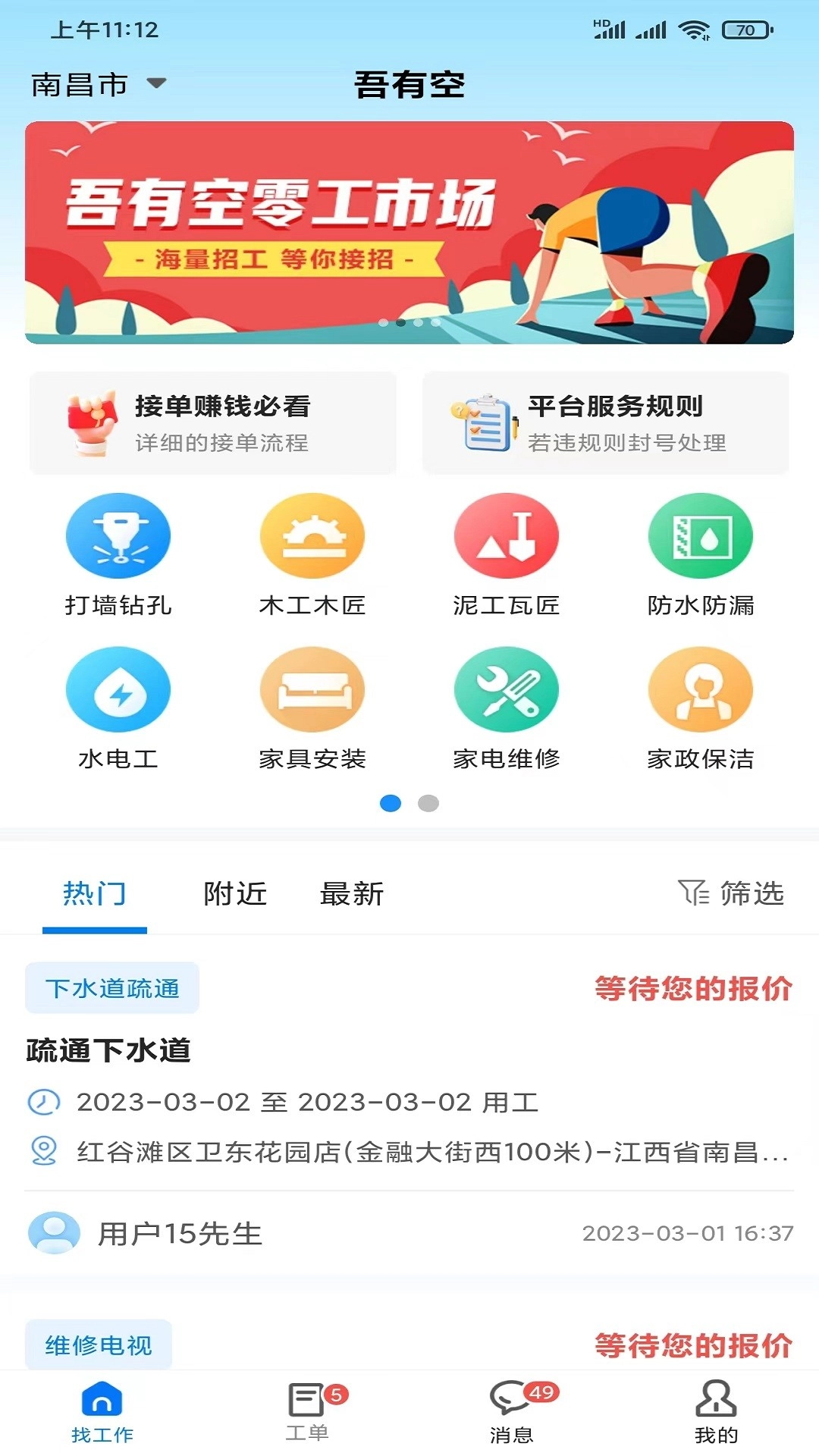The width and height of the screenshot is (819, 1456).
Task: Open the 消息 tab
Action: (x=512, y=1411)
